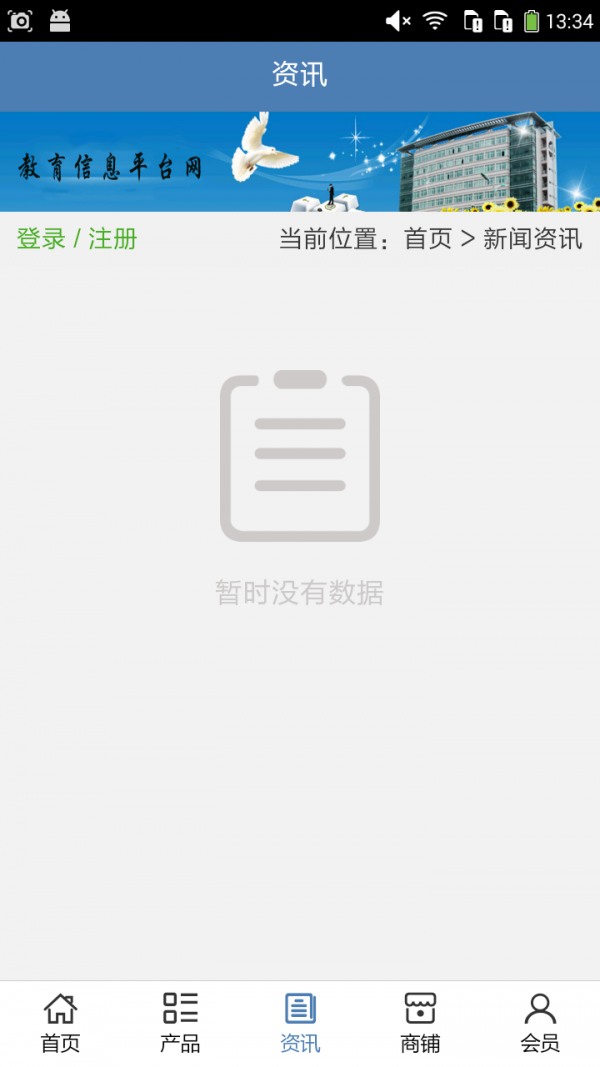This screenshot has height=1067, width=600.
Task: Open the 商铺 tab
Action: (x=420, y=1023)
